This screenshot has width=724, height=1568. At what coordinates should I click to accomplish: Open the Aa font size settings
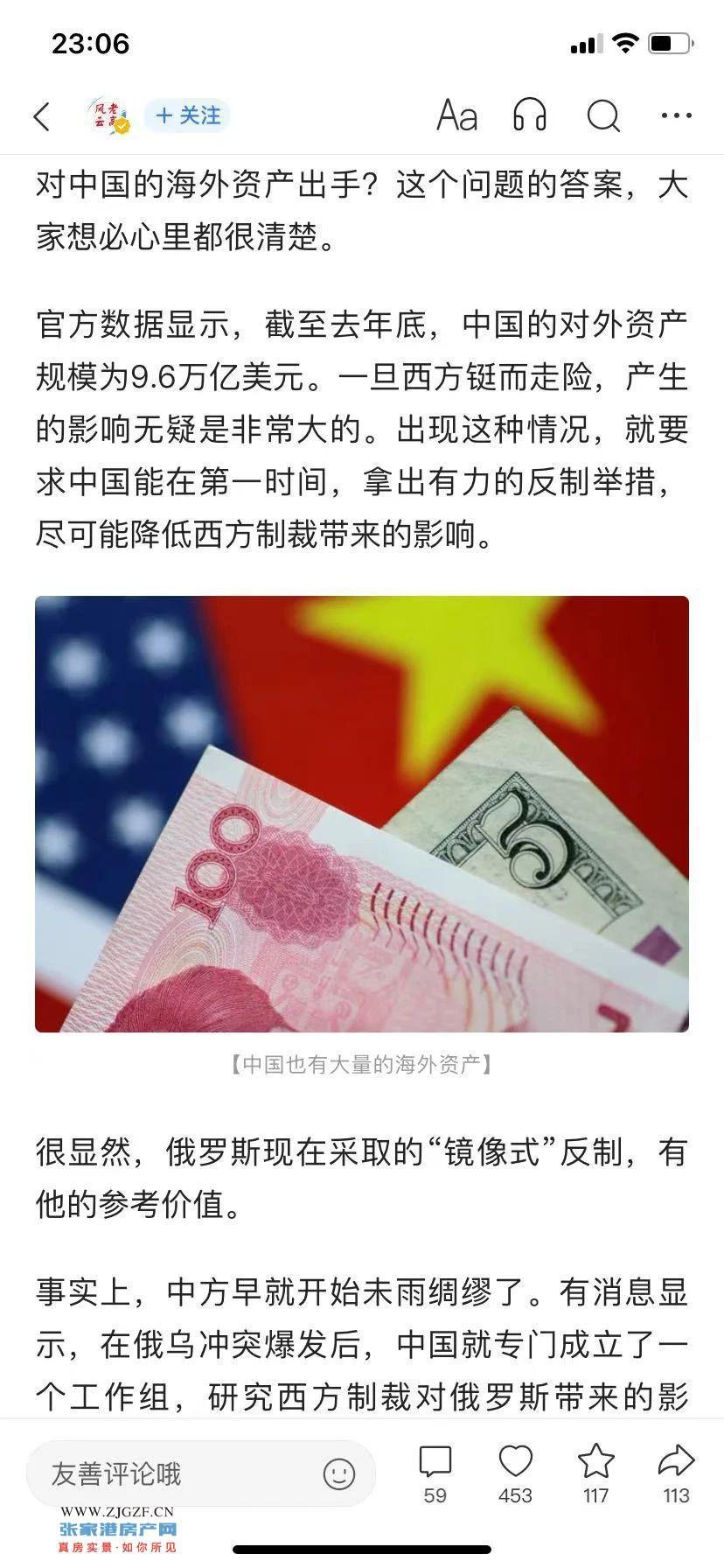(x=456, y=115)
